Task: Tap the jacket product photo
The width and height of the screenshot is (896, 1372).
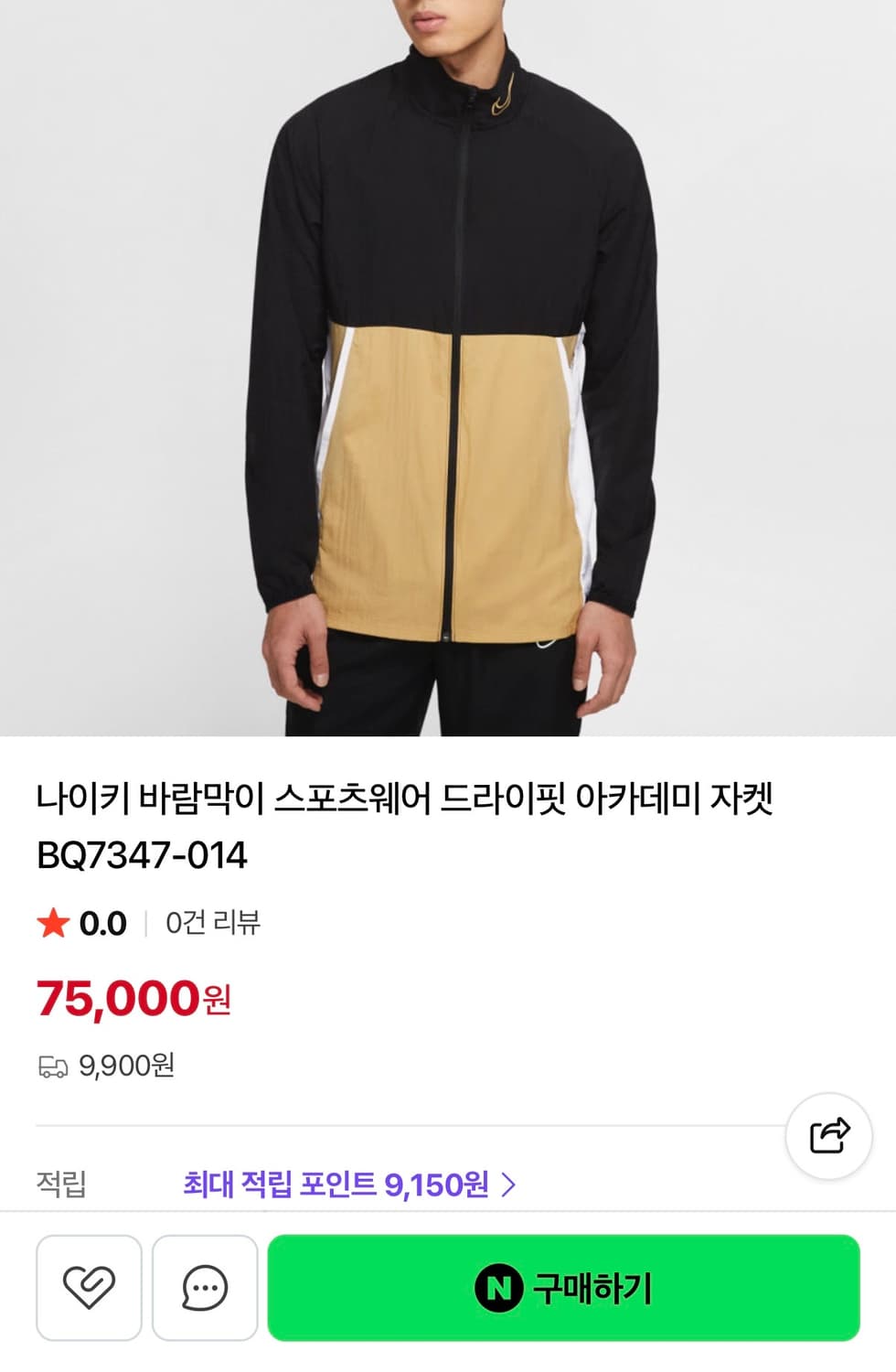Action: pos(448,366)
